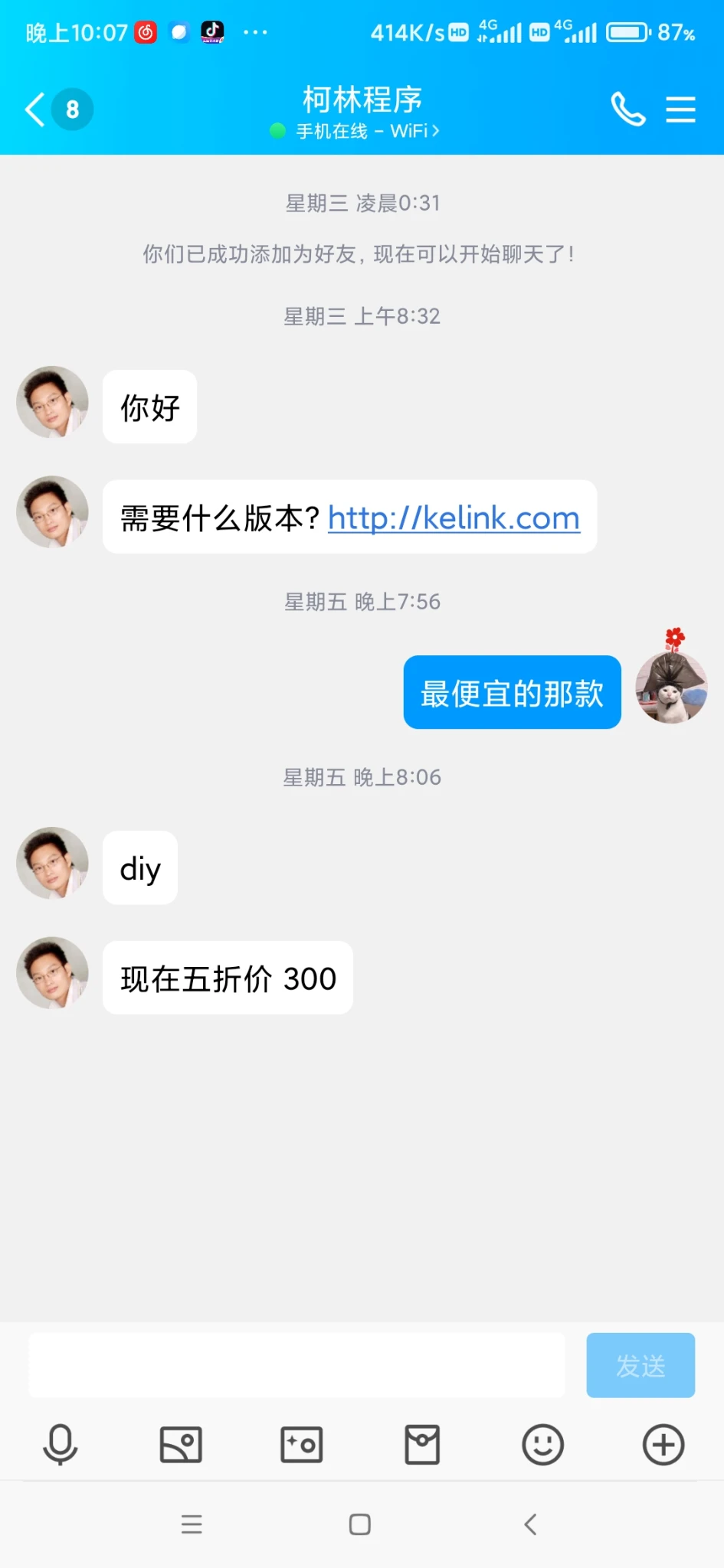The image size is (724, 1568).
Task: Send a red packet
Action: pyautogui.click(x=422, y=1445)
